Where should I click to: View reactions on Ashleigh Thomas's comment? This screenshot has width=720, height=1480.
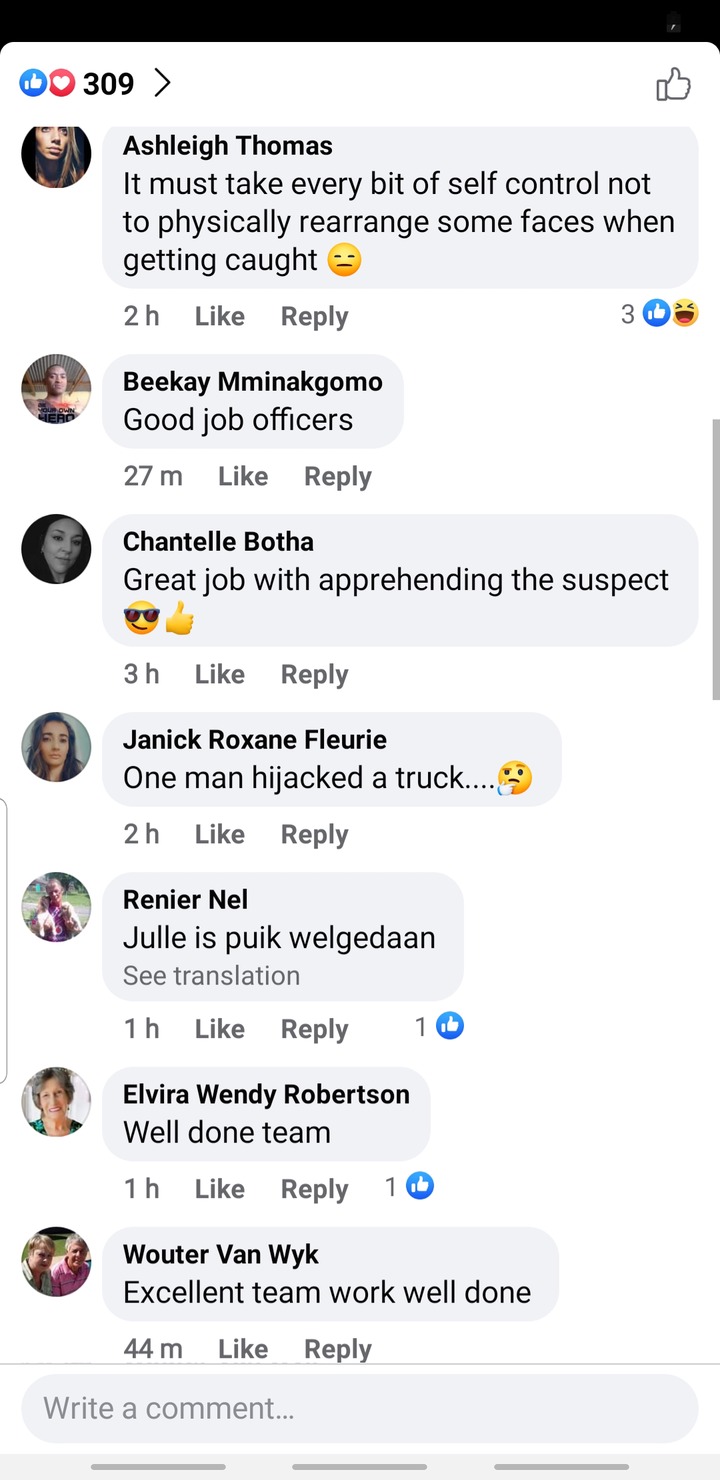click(x=659, y=315)
